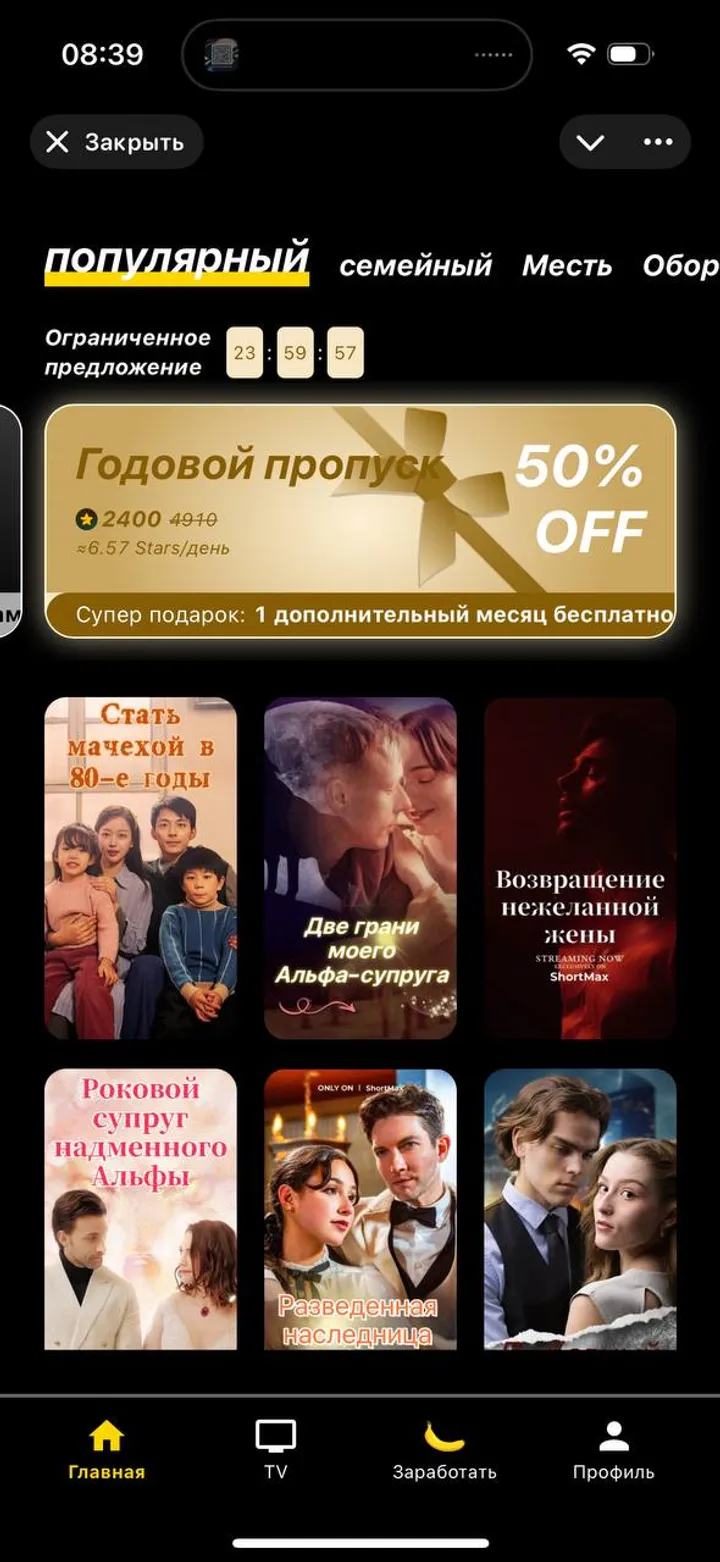Viewport: 720px width, 1562px height.
Task: Open the three-dot overflow menu
Action: pos(658,142)
